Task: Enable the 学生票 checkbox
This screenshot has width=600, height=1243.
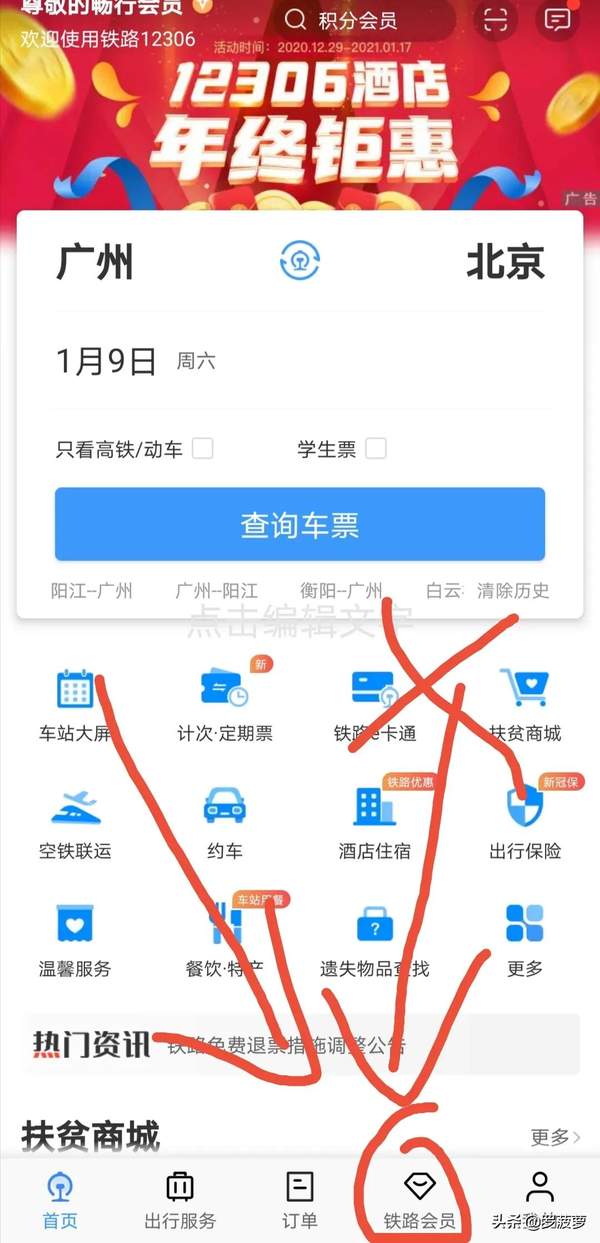Action: click(376, 449)
